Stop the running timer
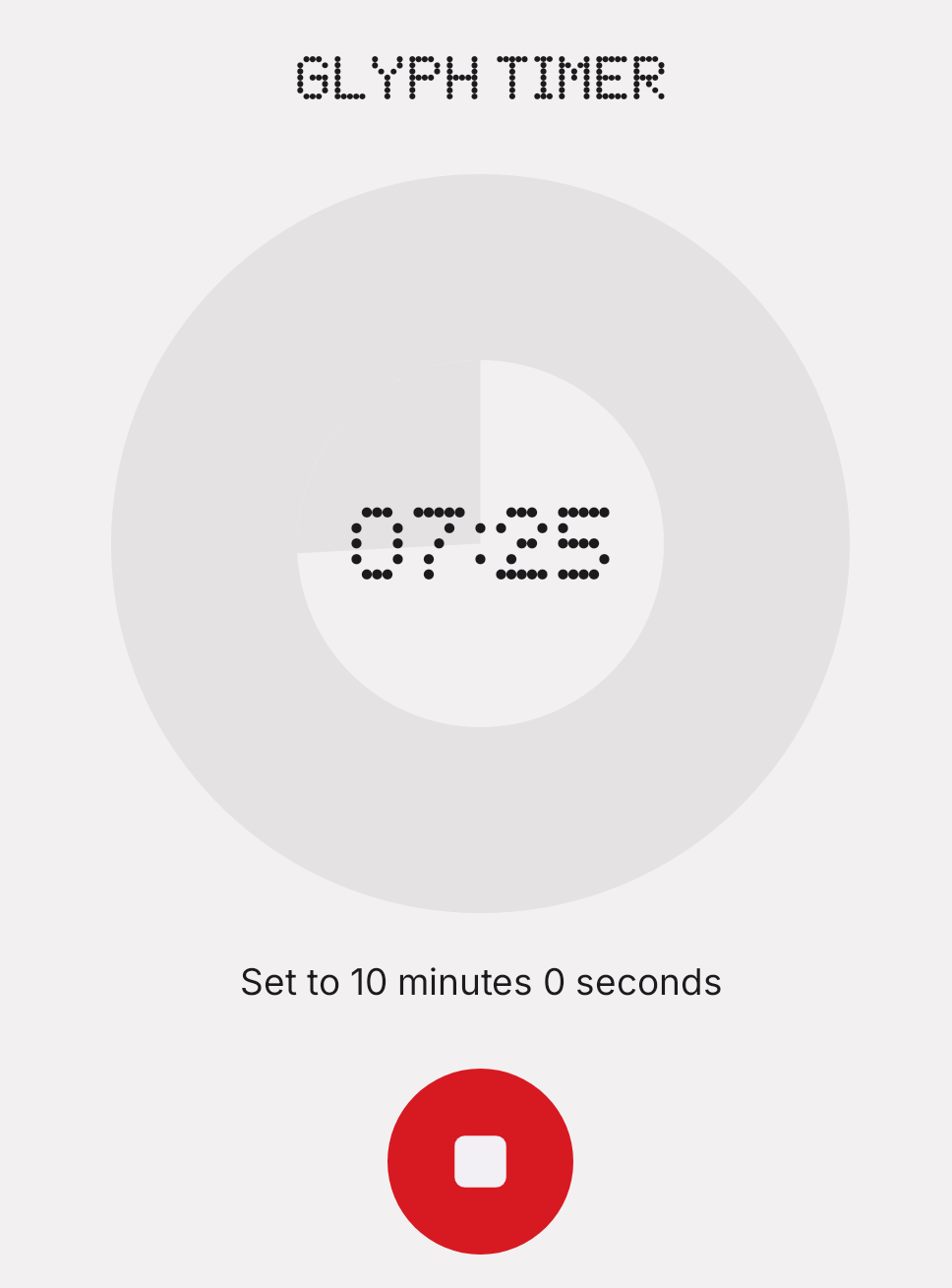 coord(480,1161)
